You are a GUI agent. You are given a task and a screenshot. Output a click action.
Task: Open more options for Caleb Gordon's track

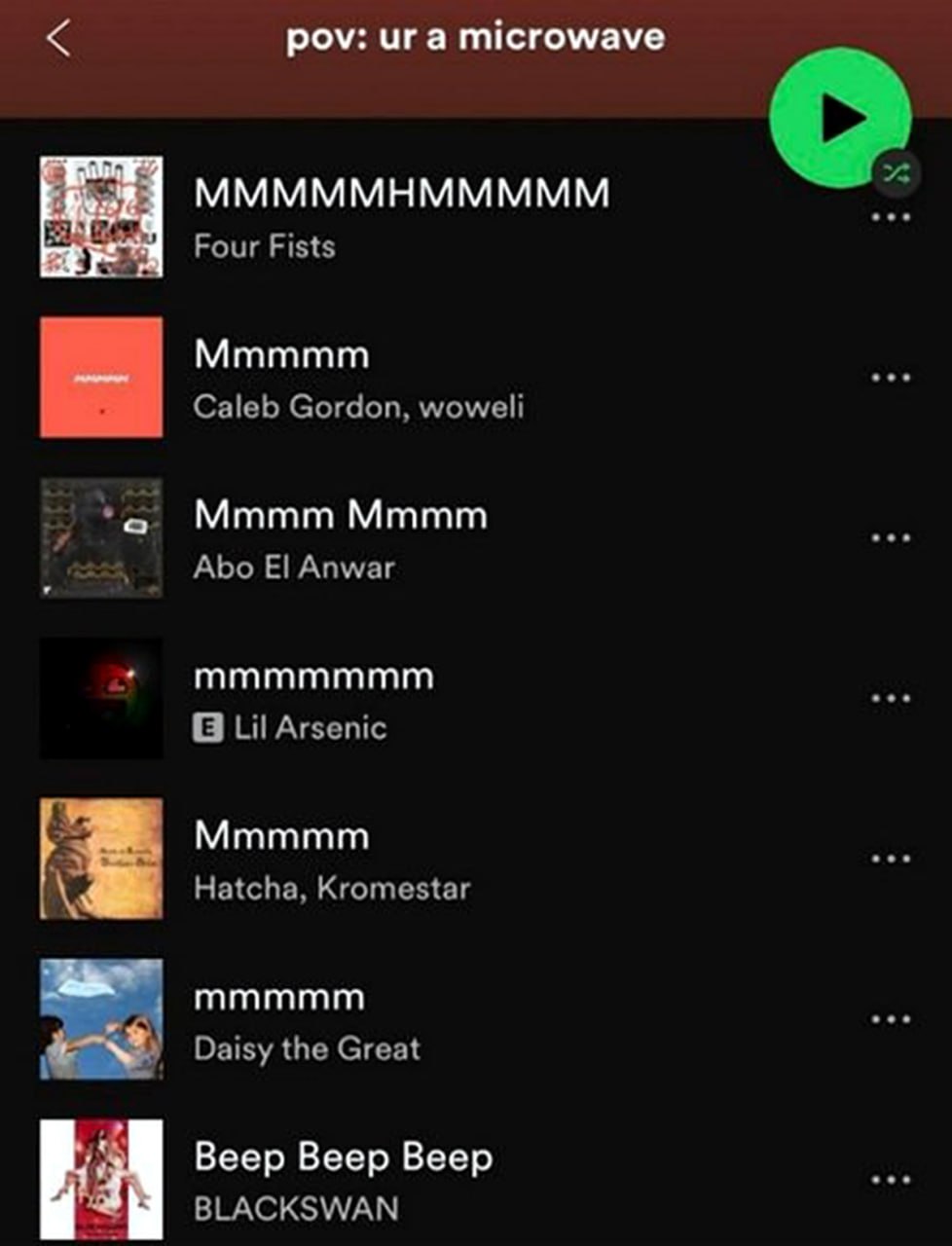point(890,378)
